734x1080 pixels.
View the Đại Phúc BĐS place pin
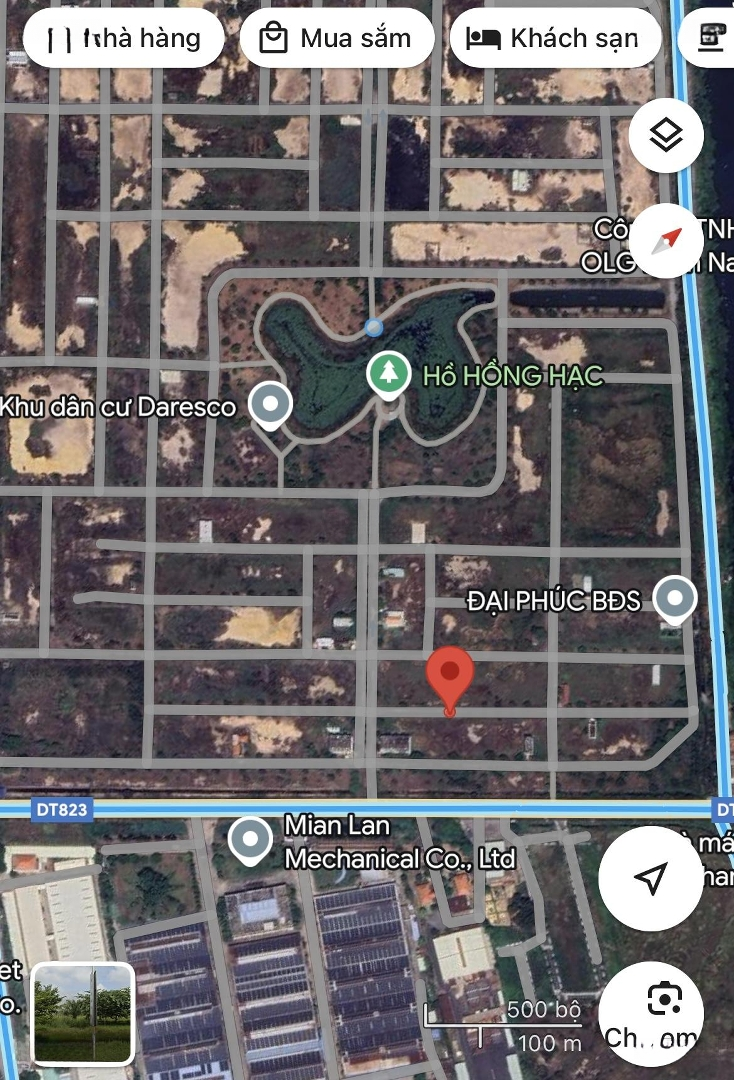(675, 600)
